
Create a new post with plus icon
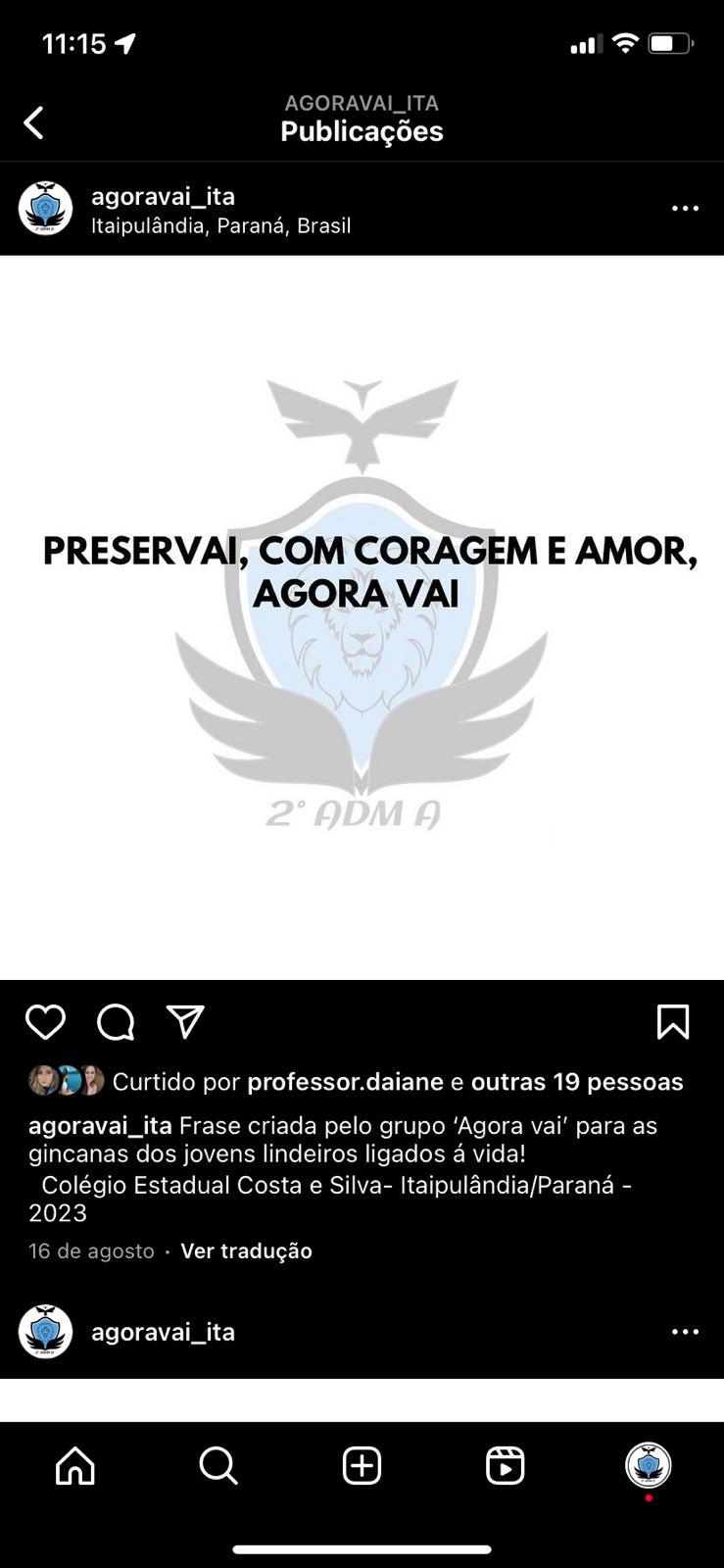362,1466
